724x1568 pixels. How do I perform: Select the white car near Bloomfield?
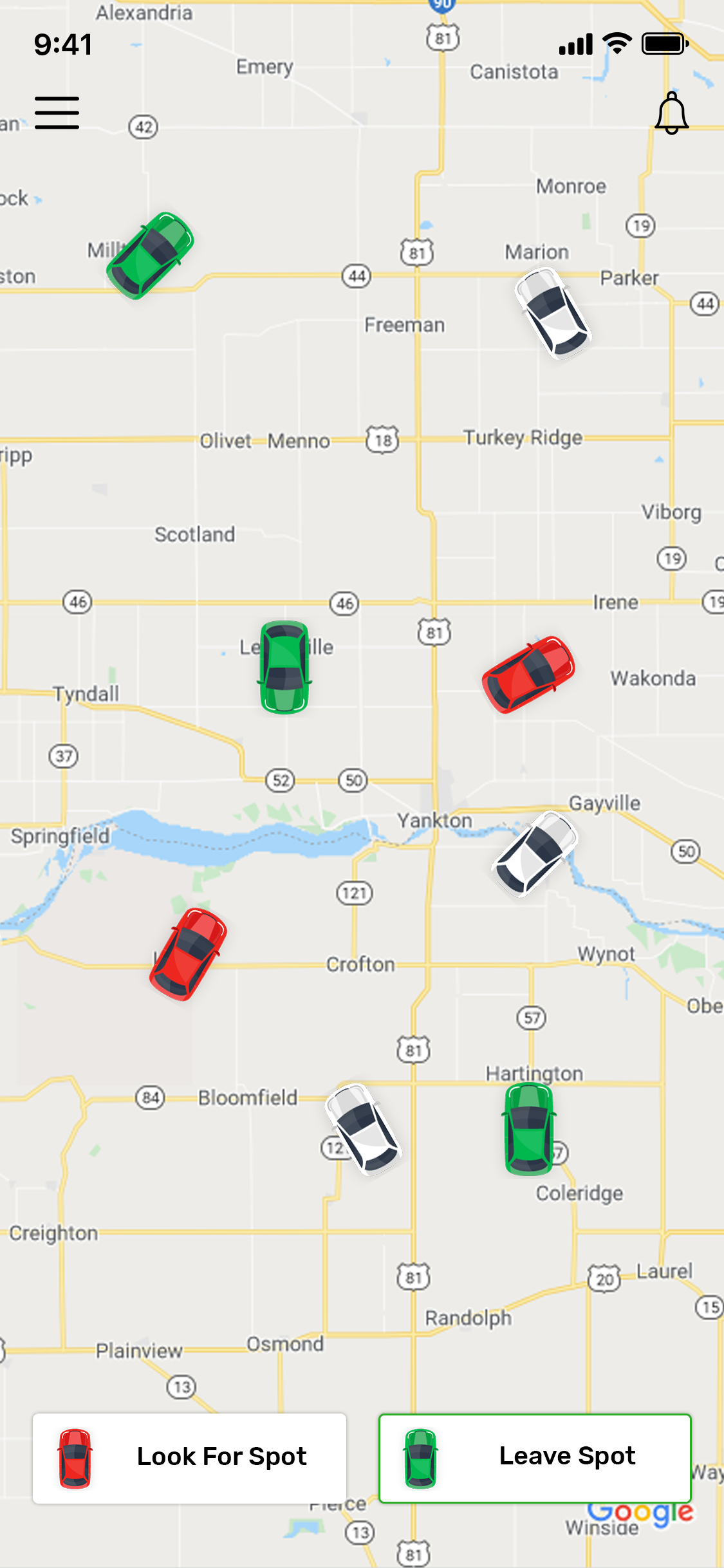(x=363, y=1129)
